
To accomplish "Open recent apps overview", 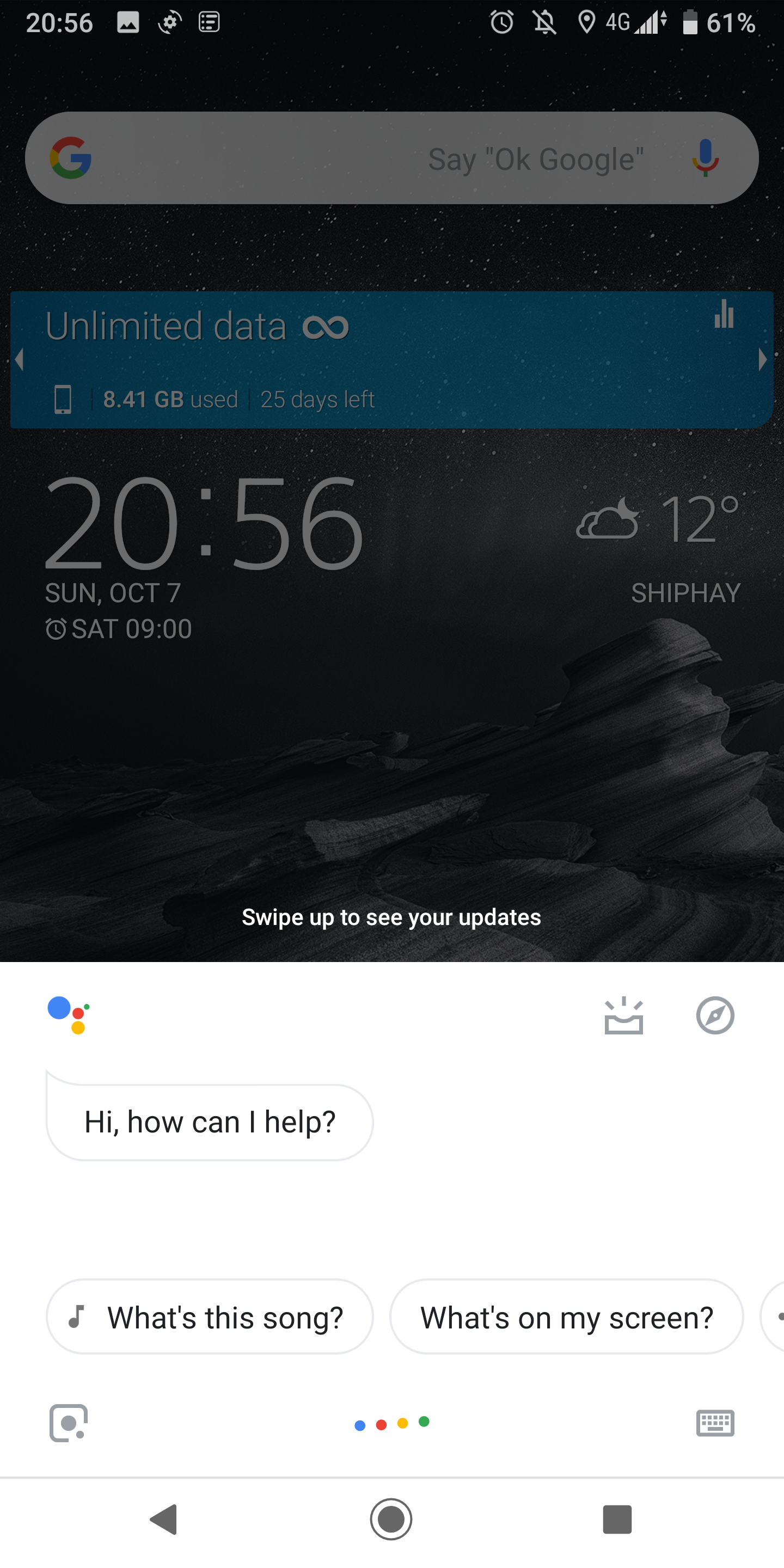I will pos(617,1520).
